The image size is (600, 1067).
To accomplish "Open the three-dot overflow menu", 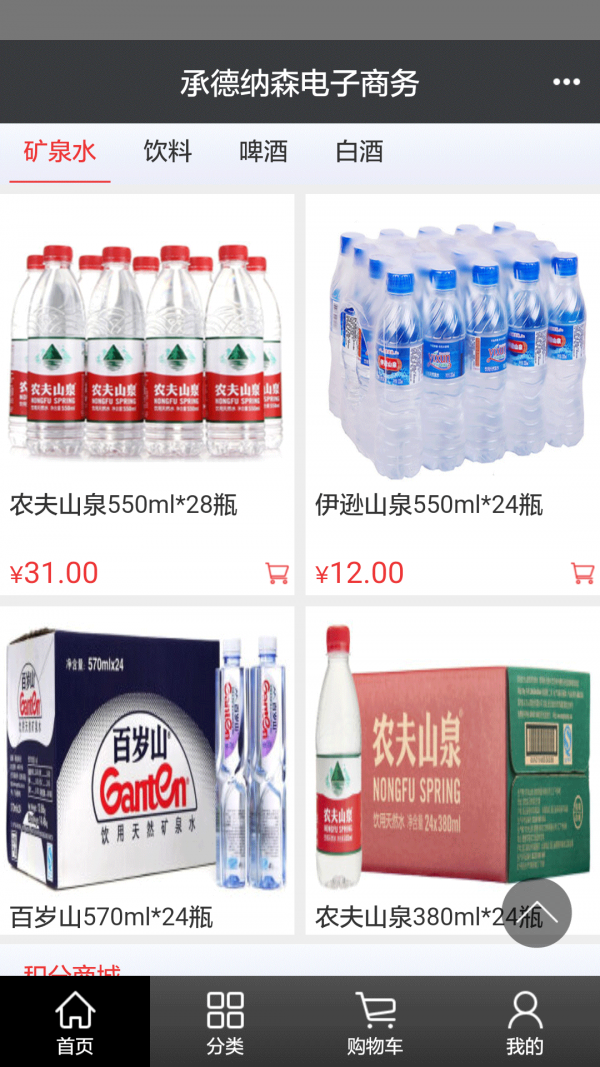I will [x=566, y=82].
